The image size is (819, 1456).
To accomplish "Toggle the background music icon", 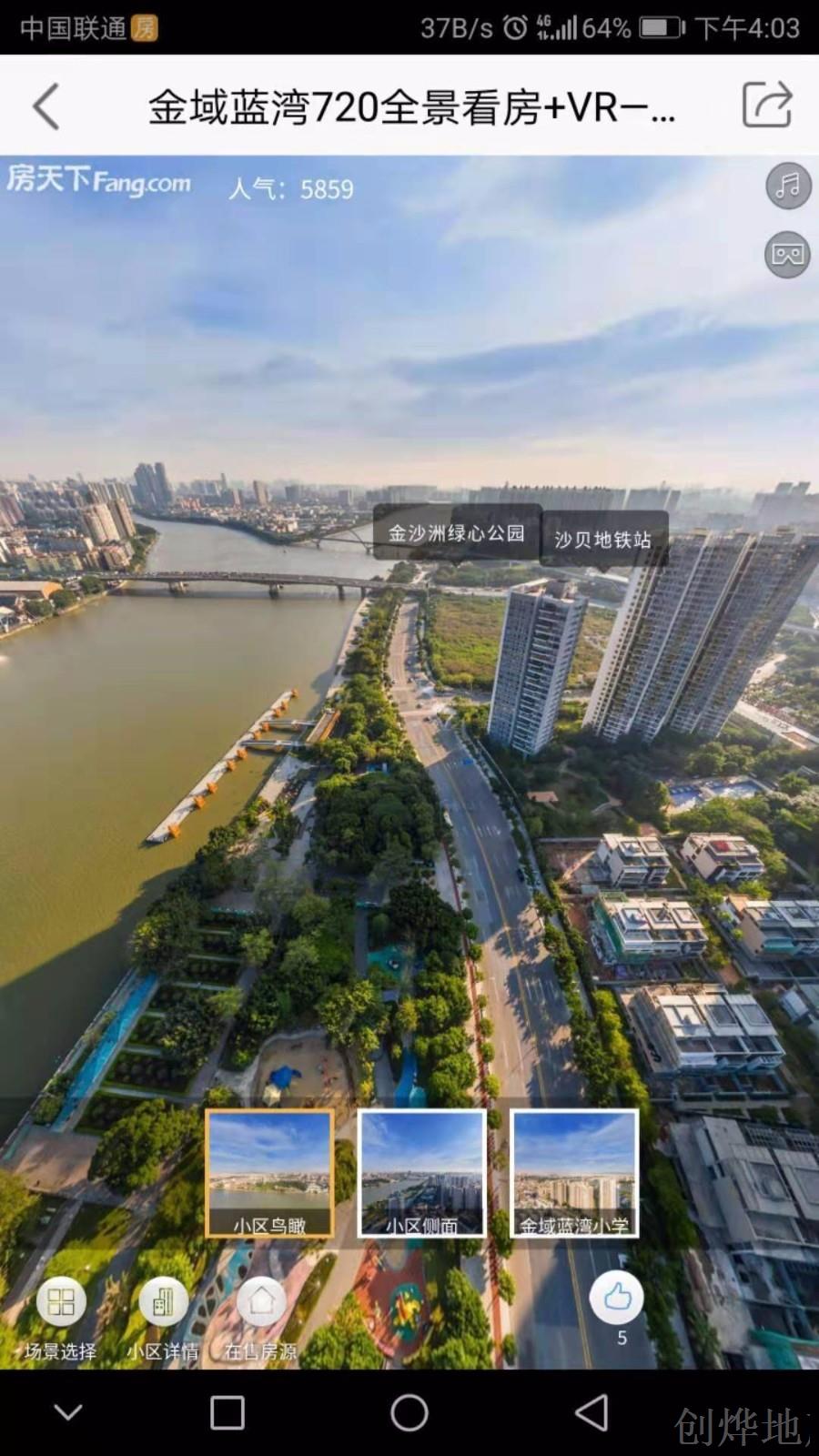I will (787, 186).
